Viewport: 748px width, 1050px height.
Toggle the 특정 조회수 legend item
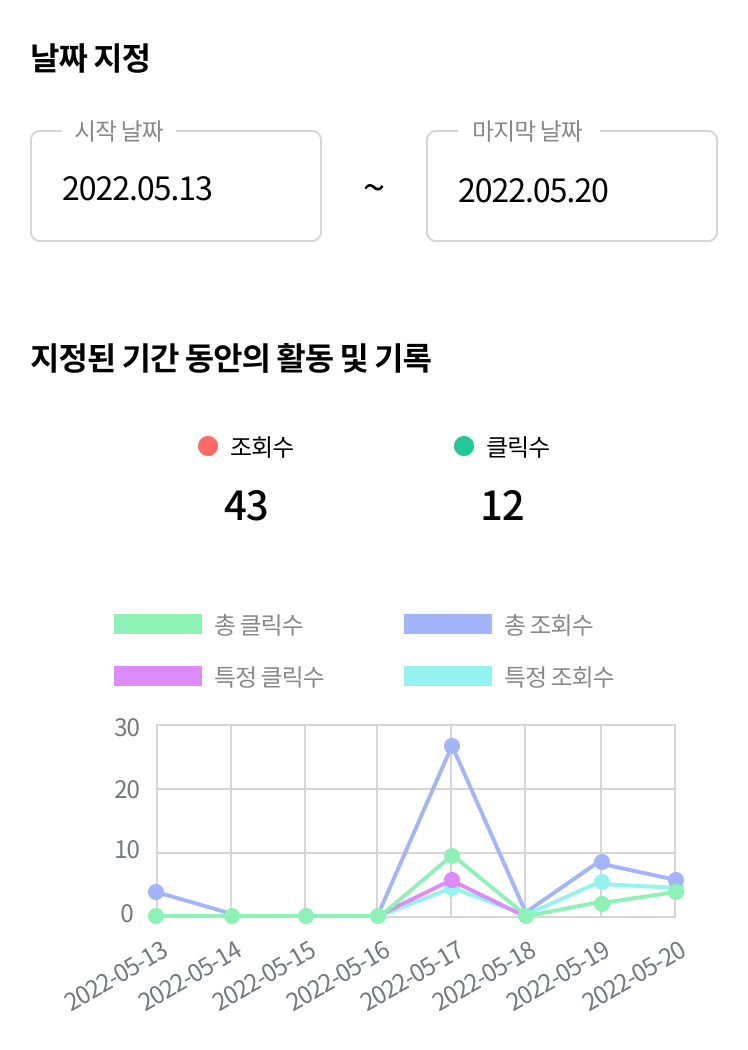(x=508, y=677)
